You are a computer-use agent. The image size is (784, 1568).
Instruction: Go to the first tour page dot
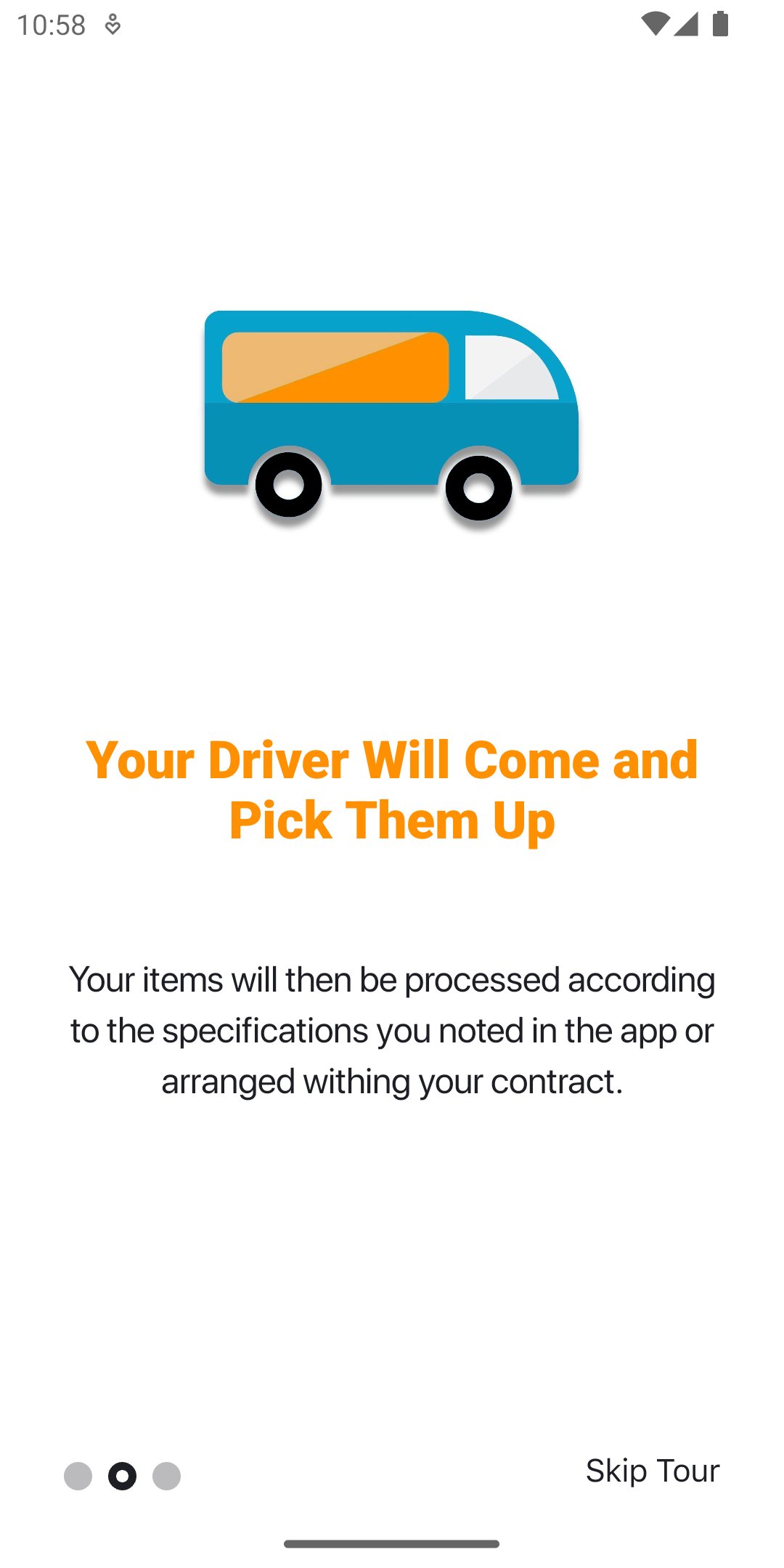(78, 1476)
